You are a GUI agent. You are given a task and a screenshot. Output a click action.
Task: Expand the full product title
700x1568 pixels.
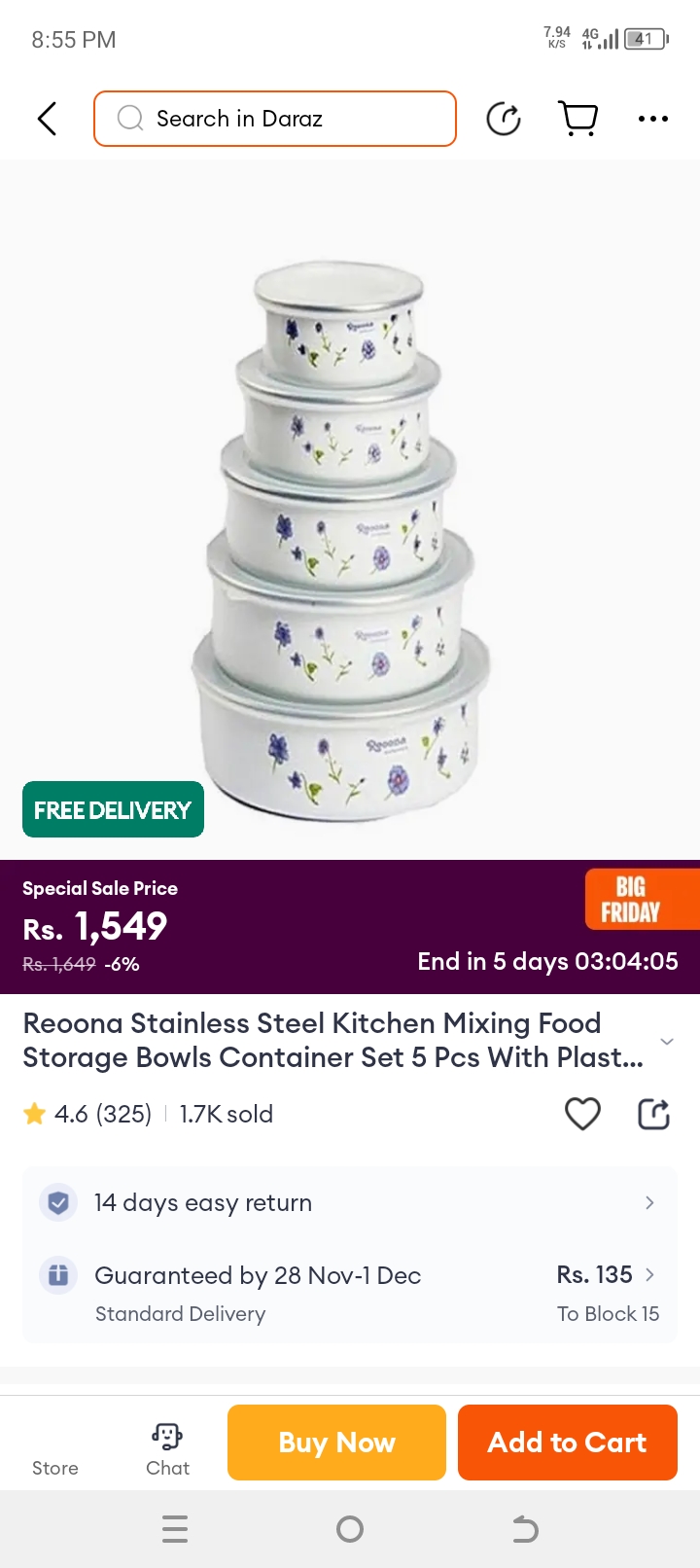coord(667,1041)
